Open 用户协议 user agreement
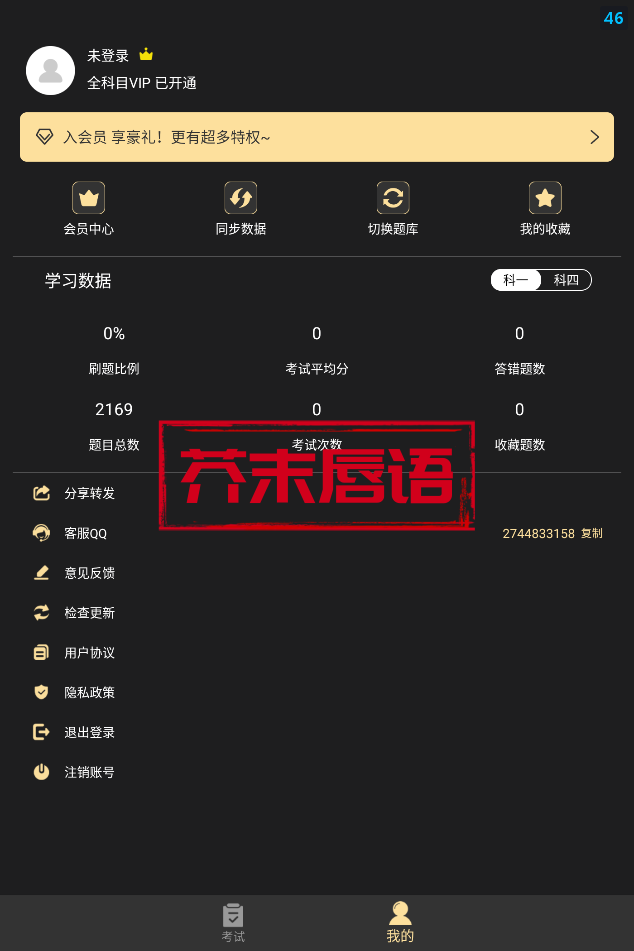 (89, 653)
